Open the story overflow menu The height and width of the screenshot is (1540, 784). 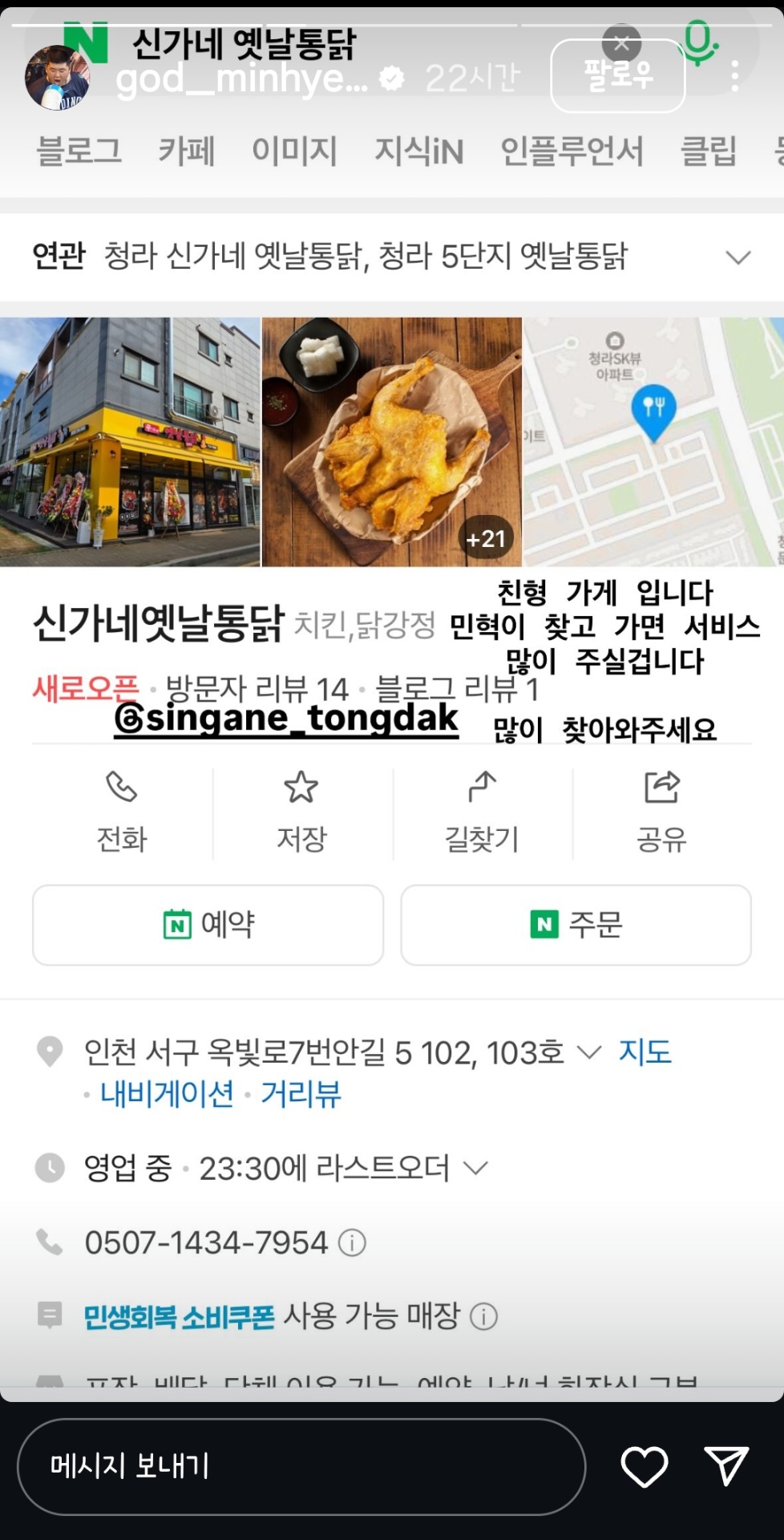point(735,76)
